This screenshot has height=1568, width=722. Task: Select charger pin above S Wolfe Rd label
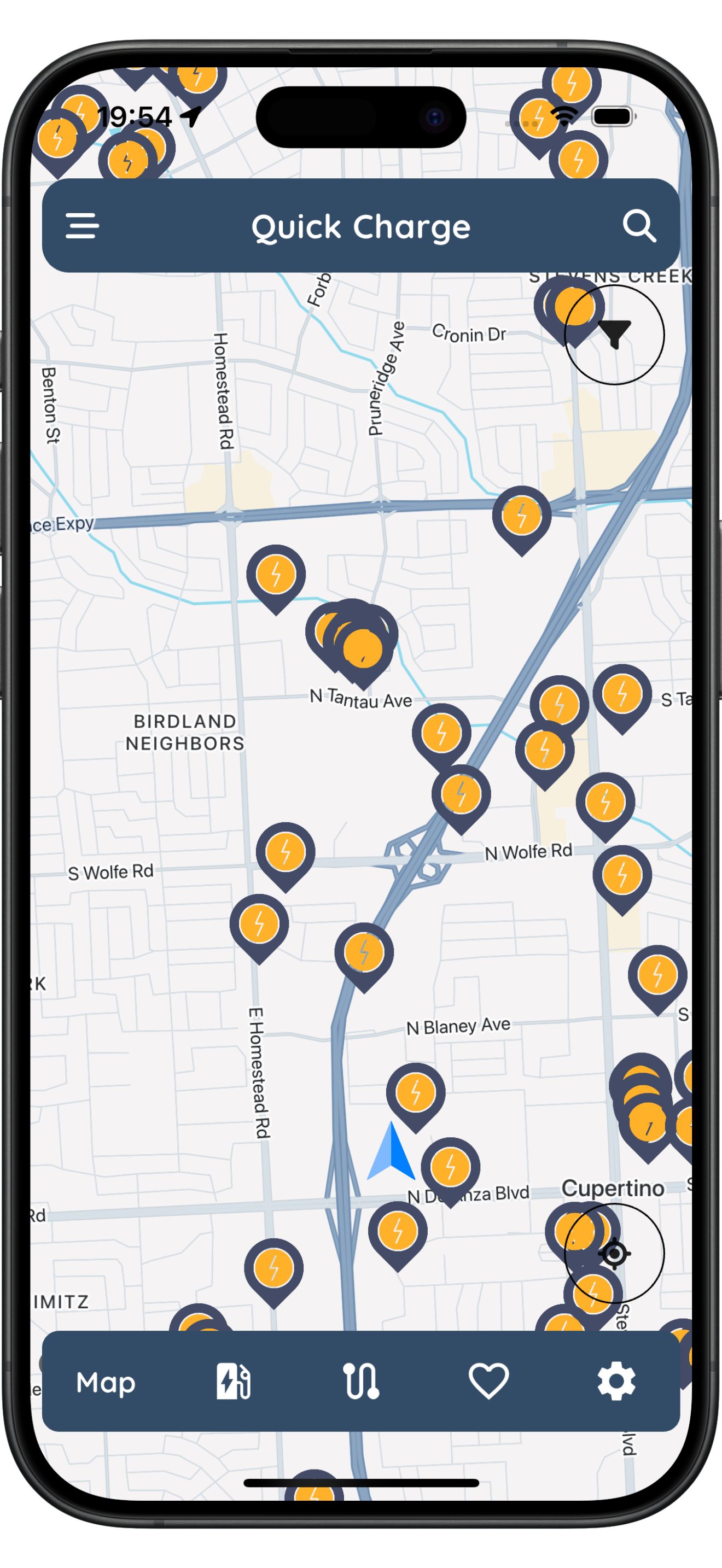286,852
